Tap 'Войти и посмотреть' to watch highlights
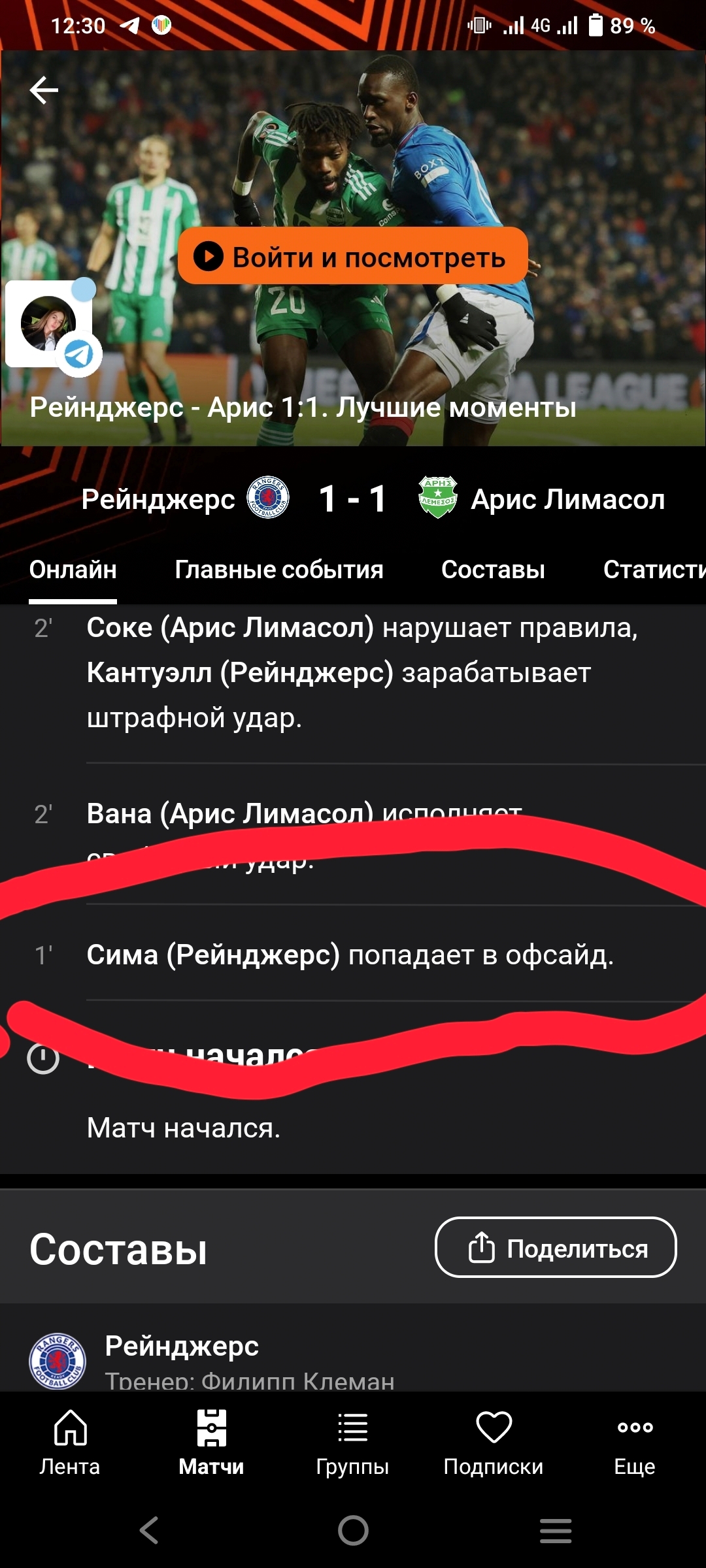 [353, 257]
